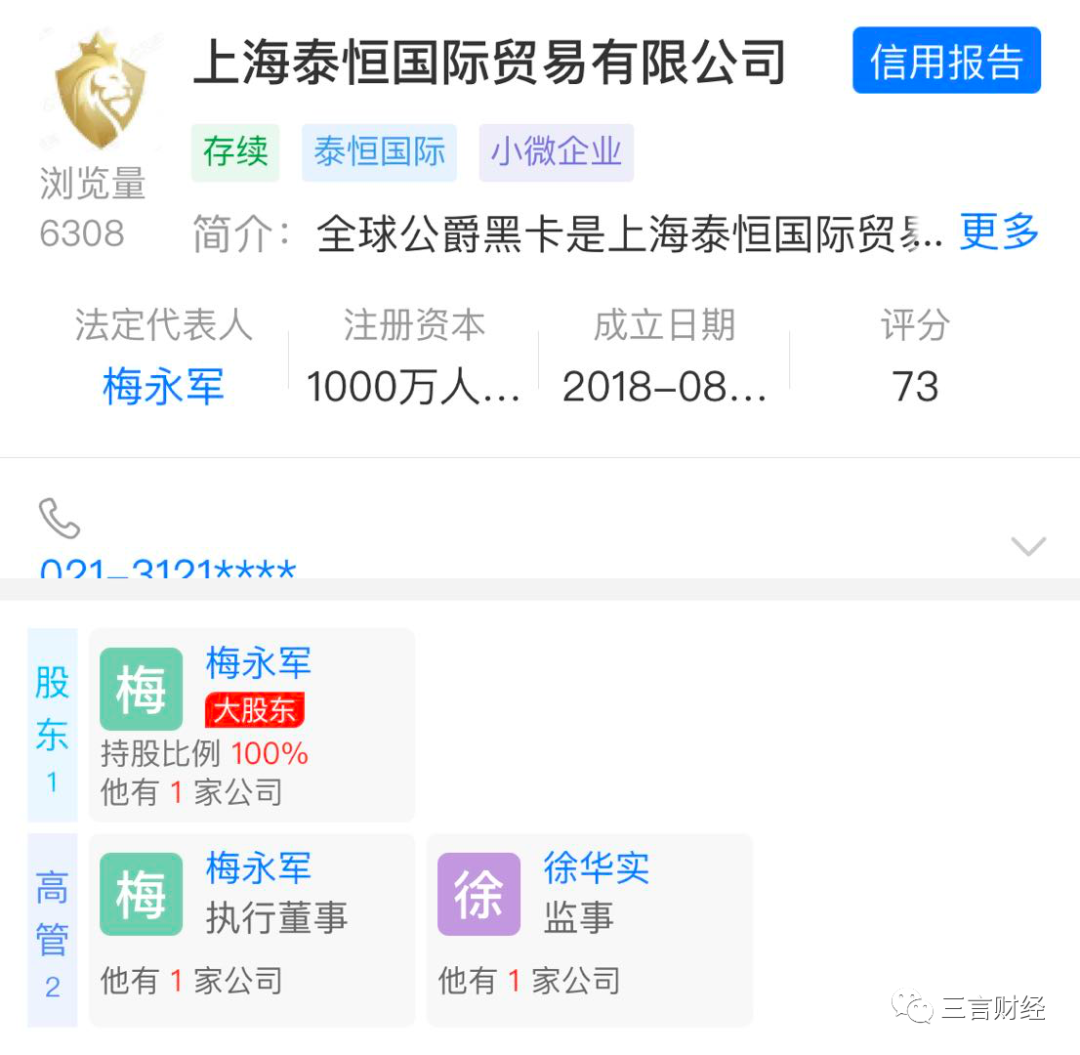
Task: Expand the phone contact details chevron
Action: 1027,546
